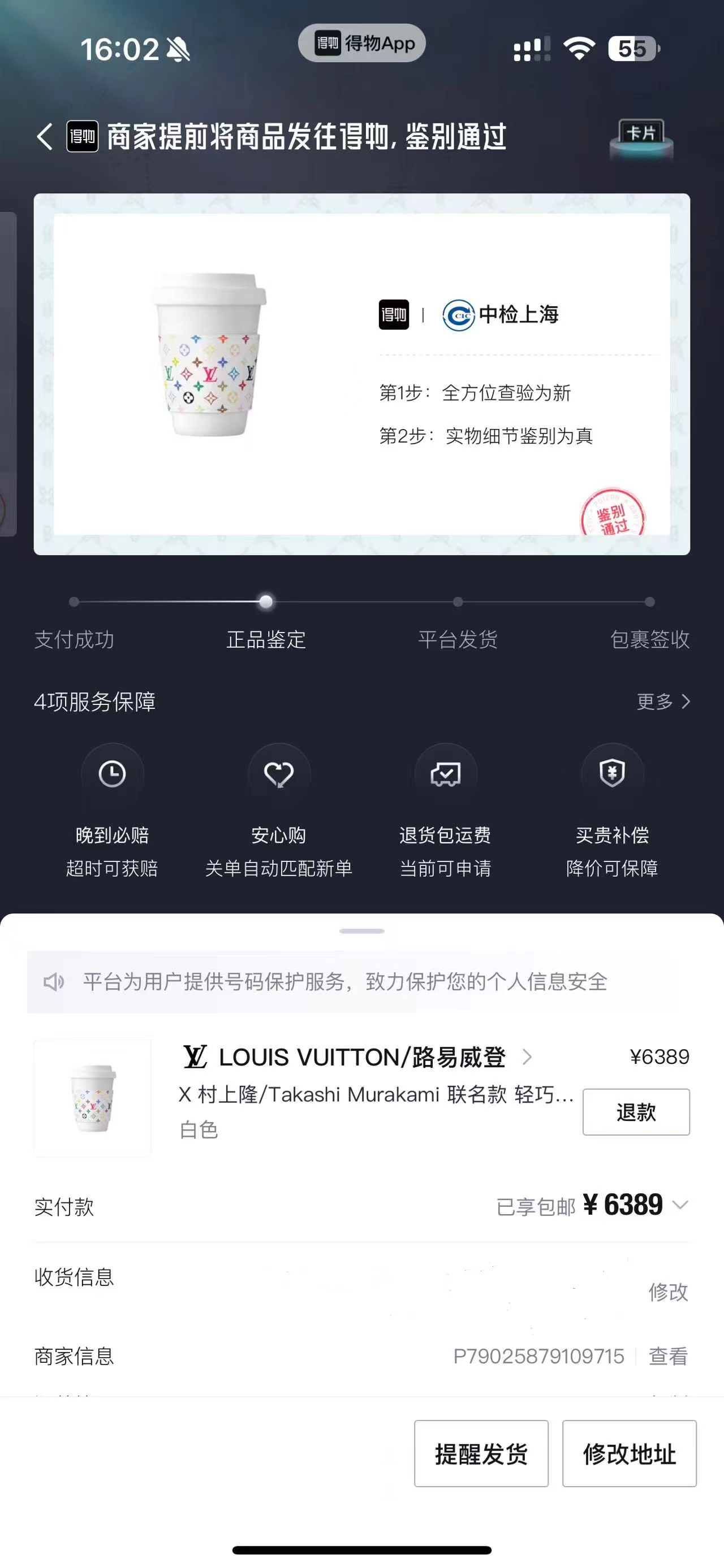Image resolution: width=724 pixels, height=1568 pixels.
Task: Return to 得物App via the status pill
Action: 361,43
